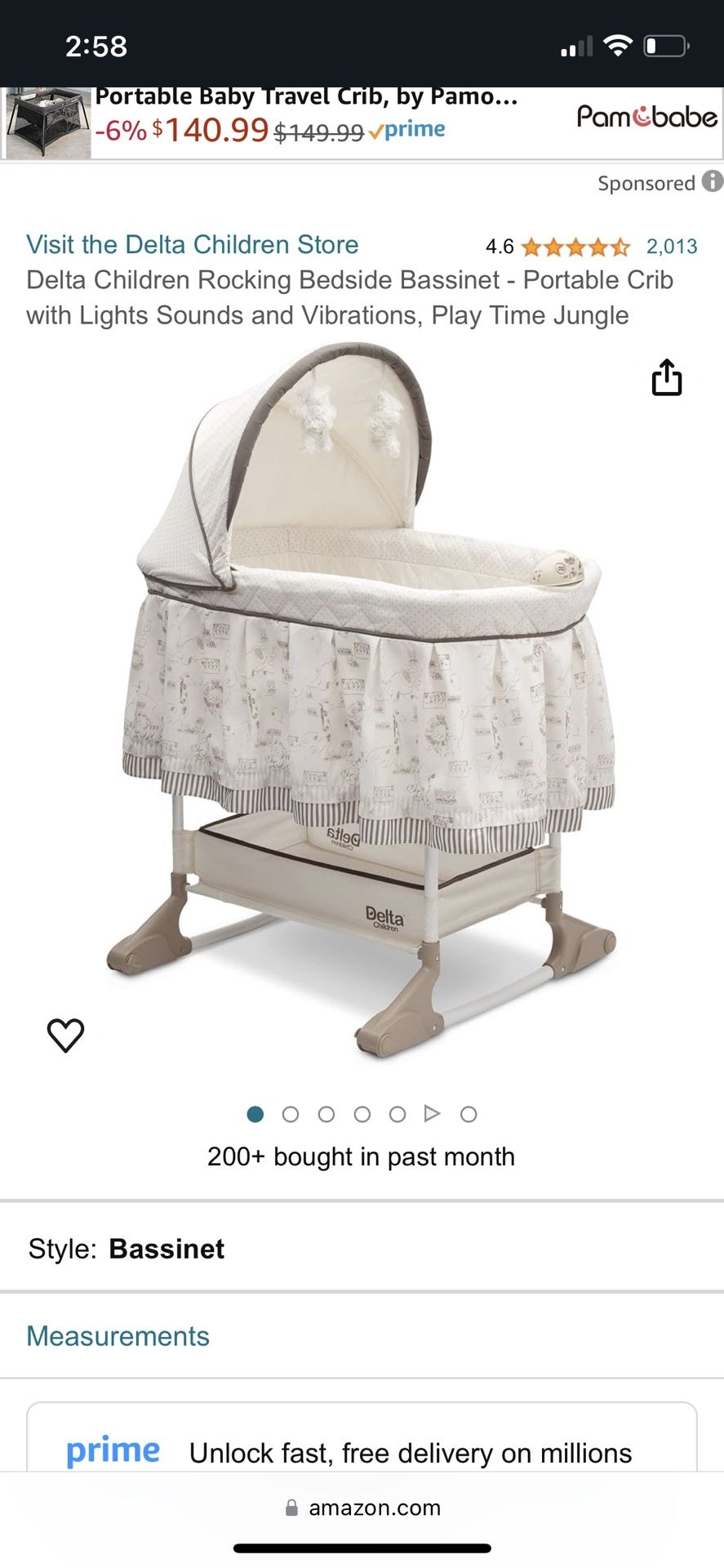
Task: Visit the Delta Children Store
Action: click(193, 244)
